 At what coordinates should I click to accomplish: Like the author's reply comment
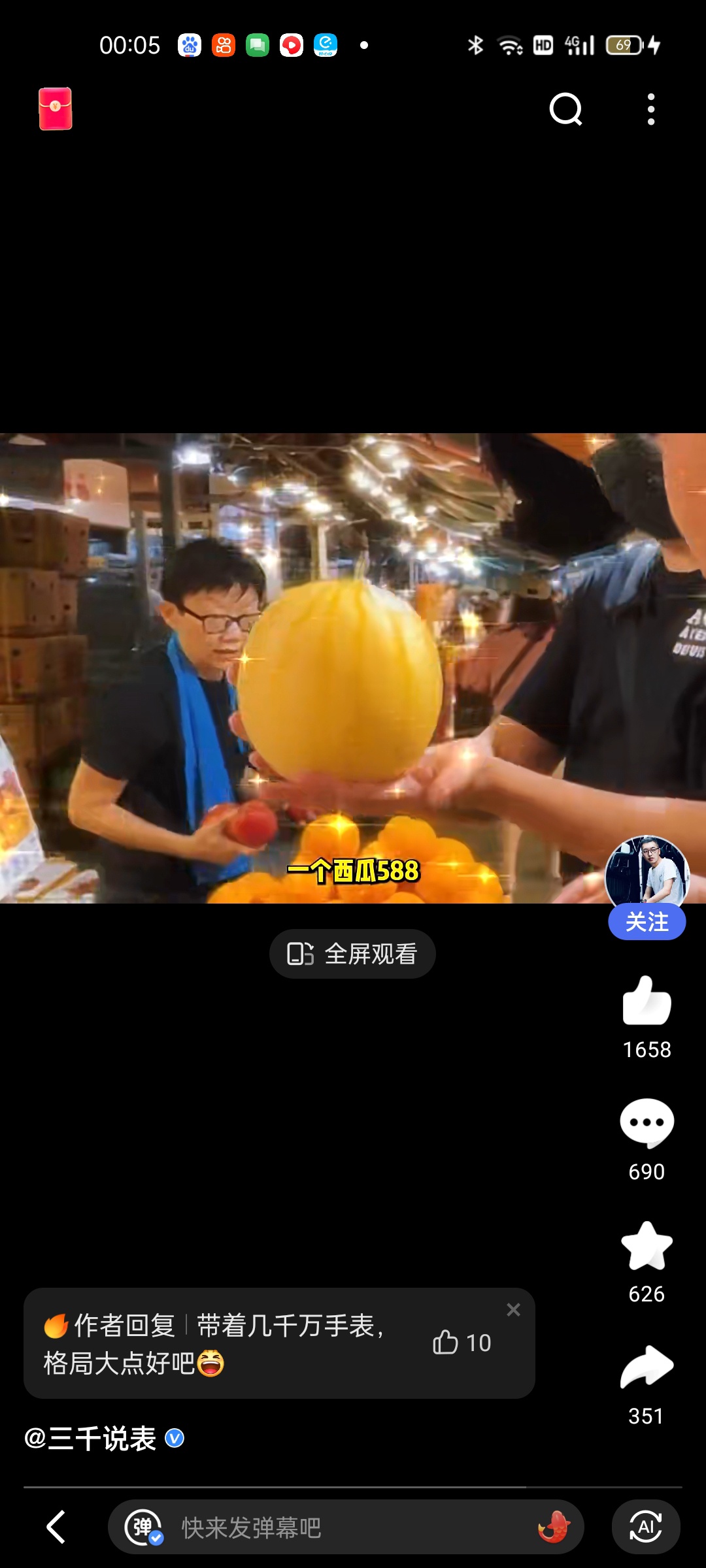[461, 1343]
